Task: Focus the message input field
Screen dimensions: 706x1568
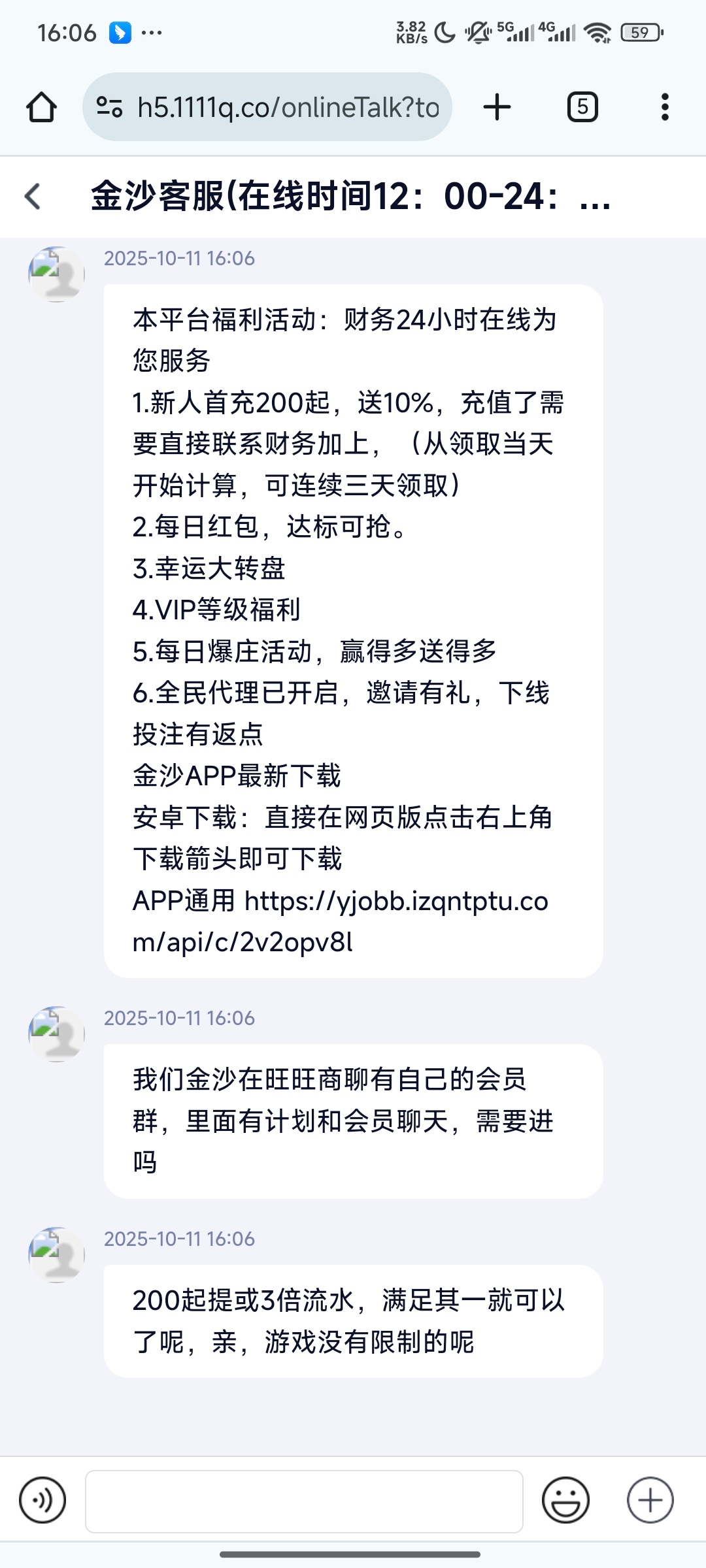Action: (x=304, y=1501)
